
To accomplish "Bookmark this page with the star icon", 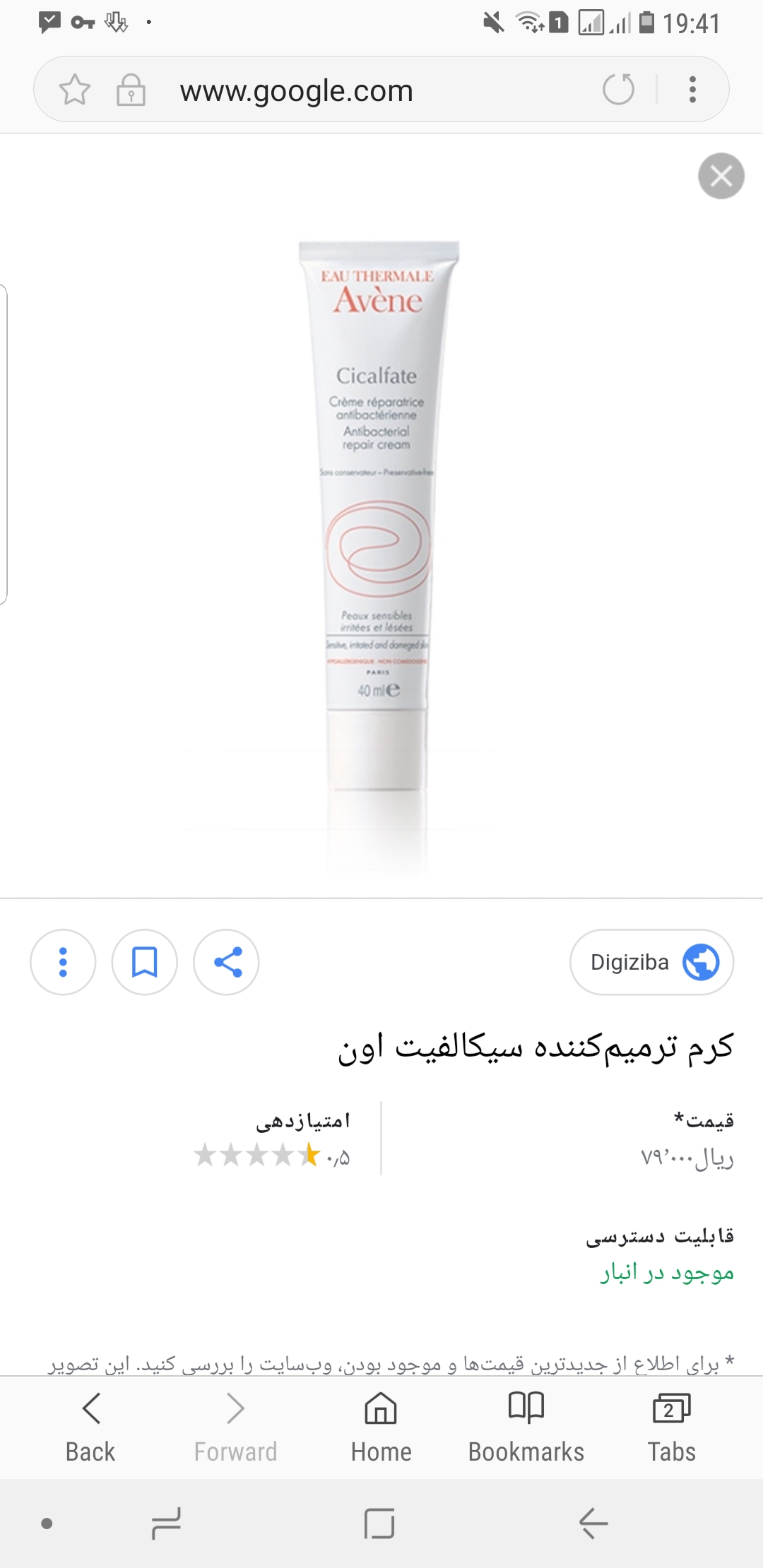I will pyautogui.click(x=74, y=90).
